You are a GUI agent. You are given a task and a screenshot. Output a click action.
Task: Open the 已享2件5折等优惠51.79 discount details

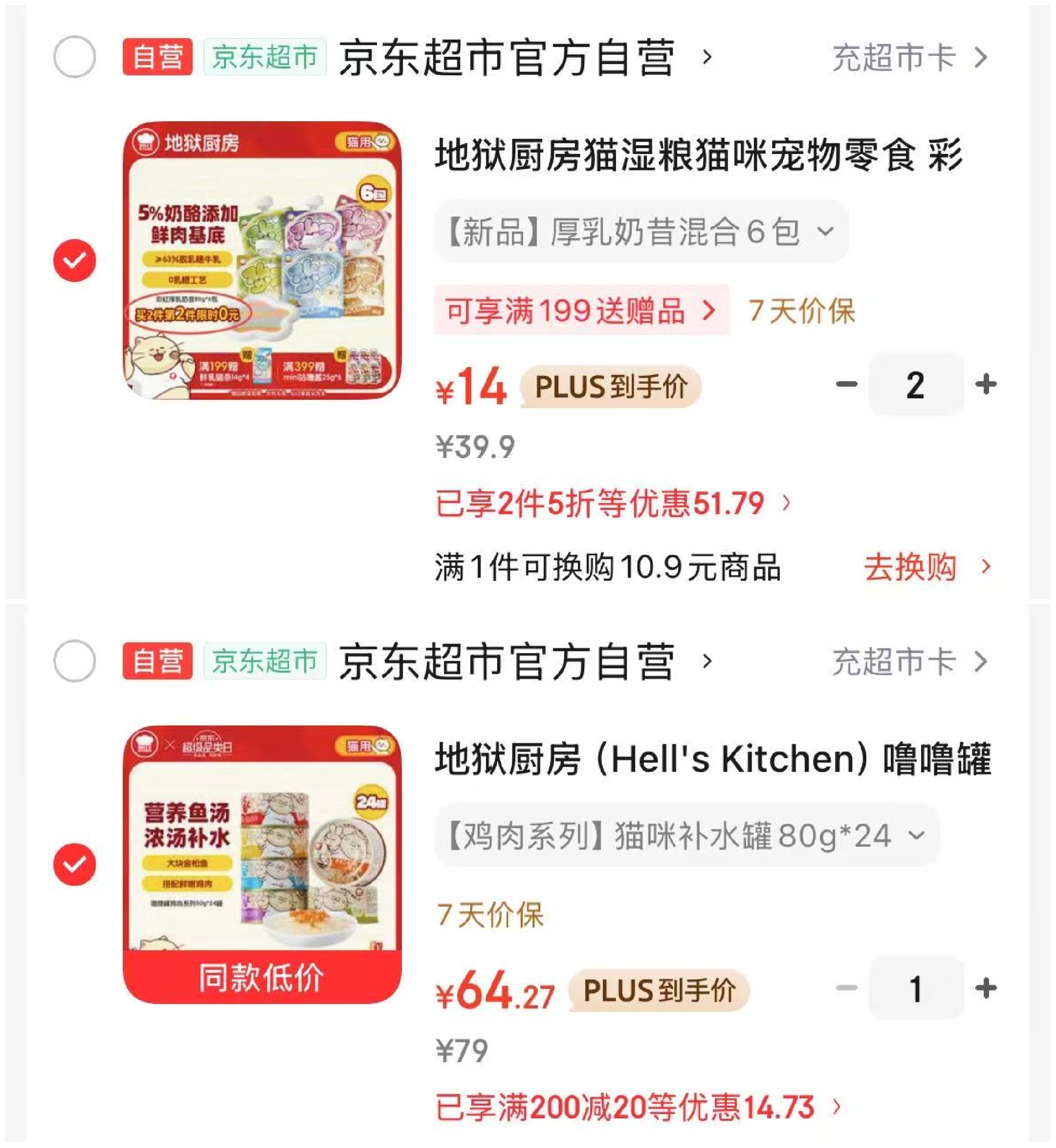tap(613, 503)
